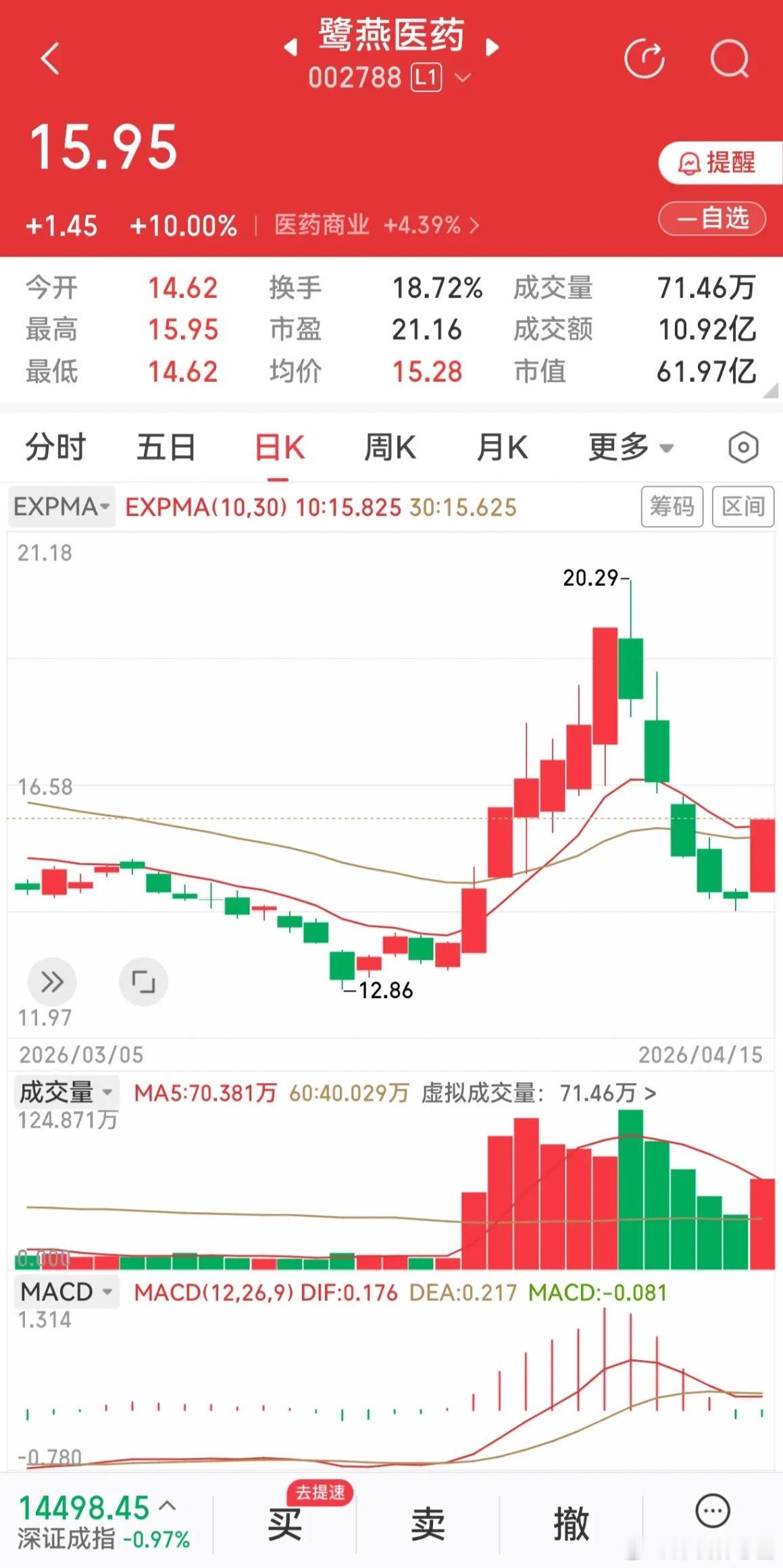Enable the 区间 range selection mode
This screenshot has height=1568, width=783.
tap(742, 508)
